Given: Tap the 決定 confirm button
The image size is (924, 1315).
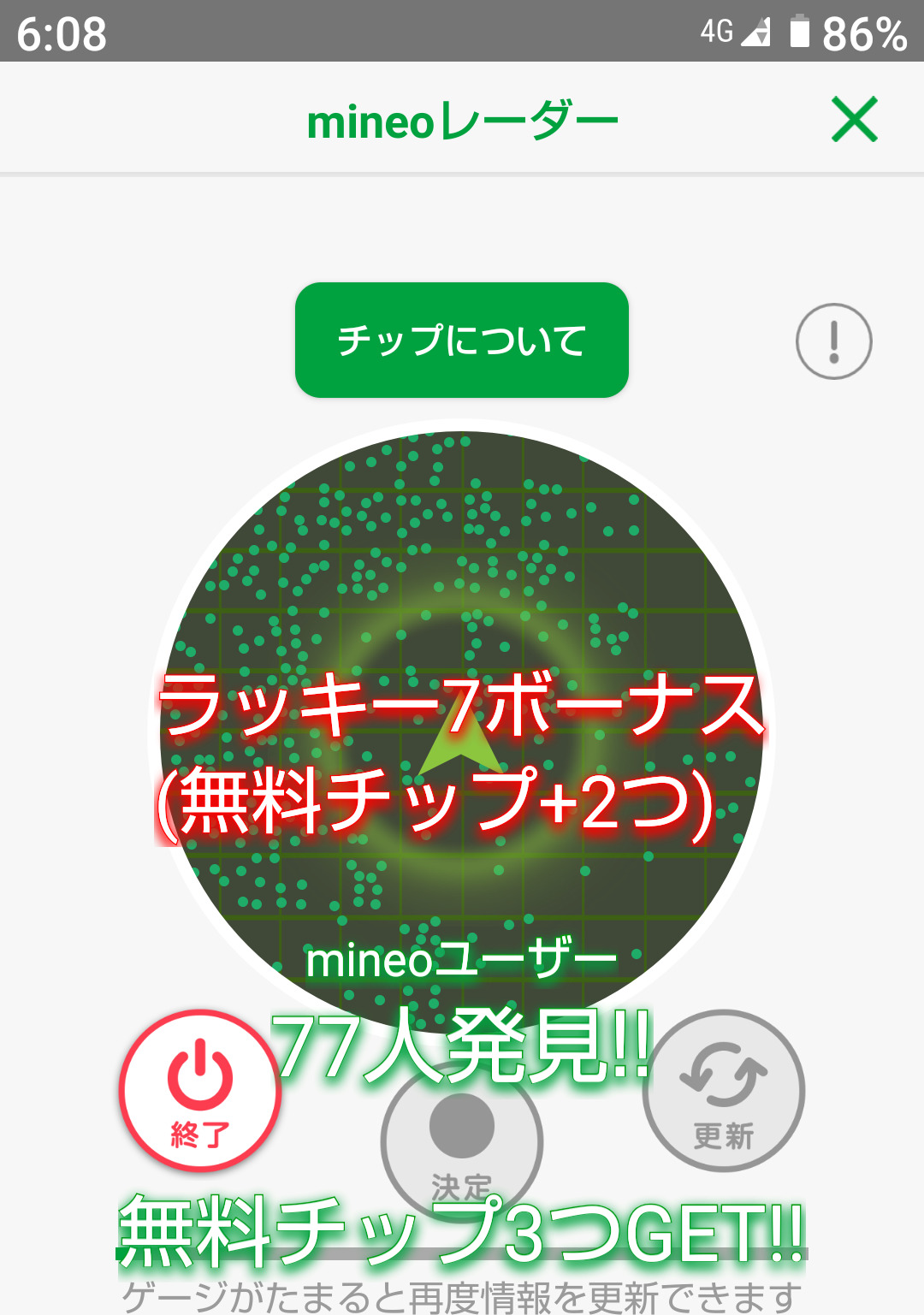Looking at the screenshot, I should coord(462,1142).
